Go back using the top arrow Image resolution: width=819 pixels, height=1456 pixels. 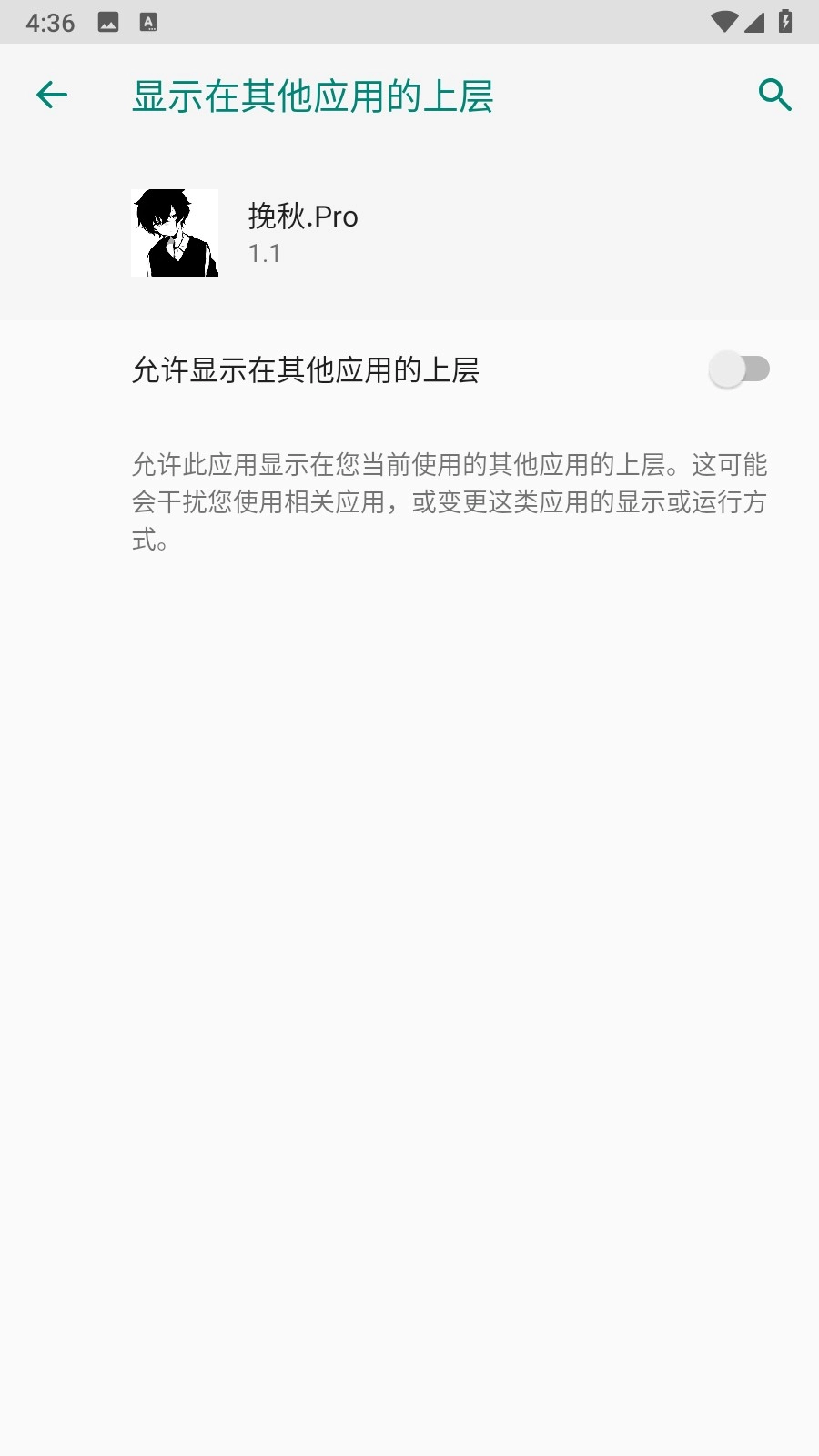(x=52, y=95)
